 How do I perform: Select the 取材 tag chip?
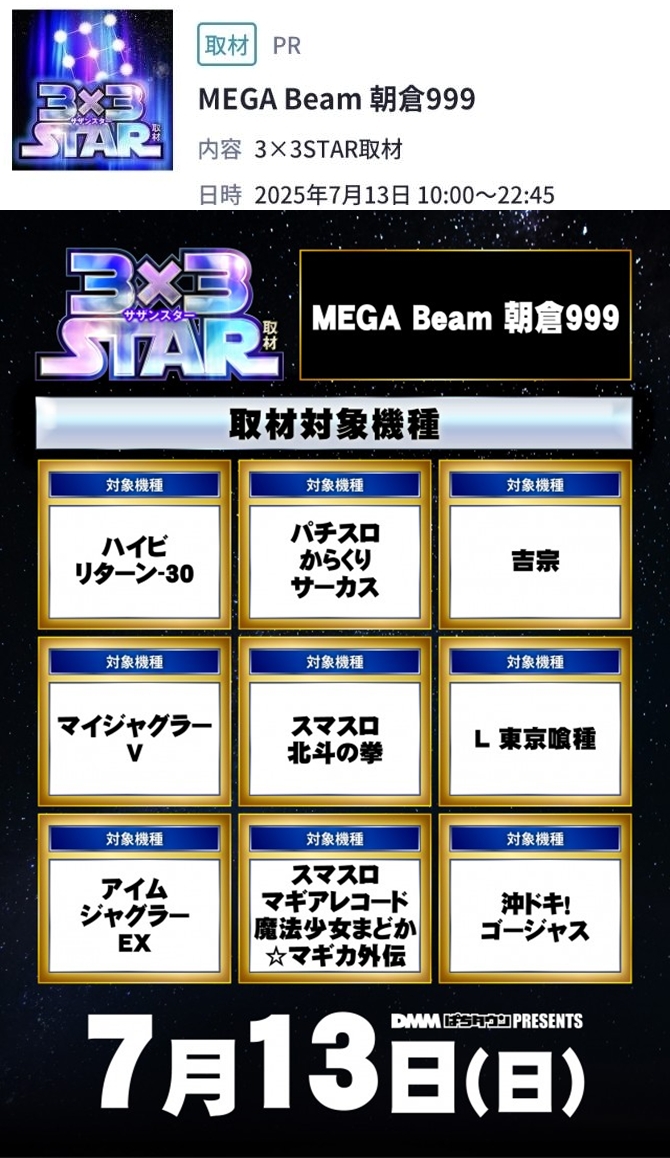226,46
